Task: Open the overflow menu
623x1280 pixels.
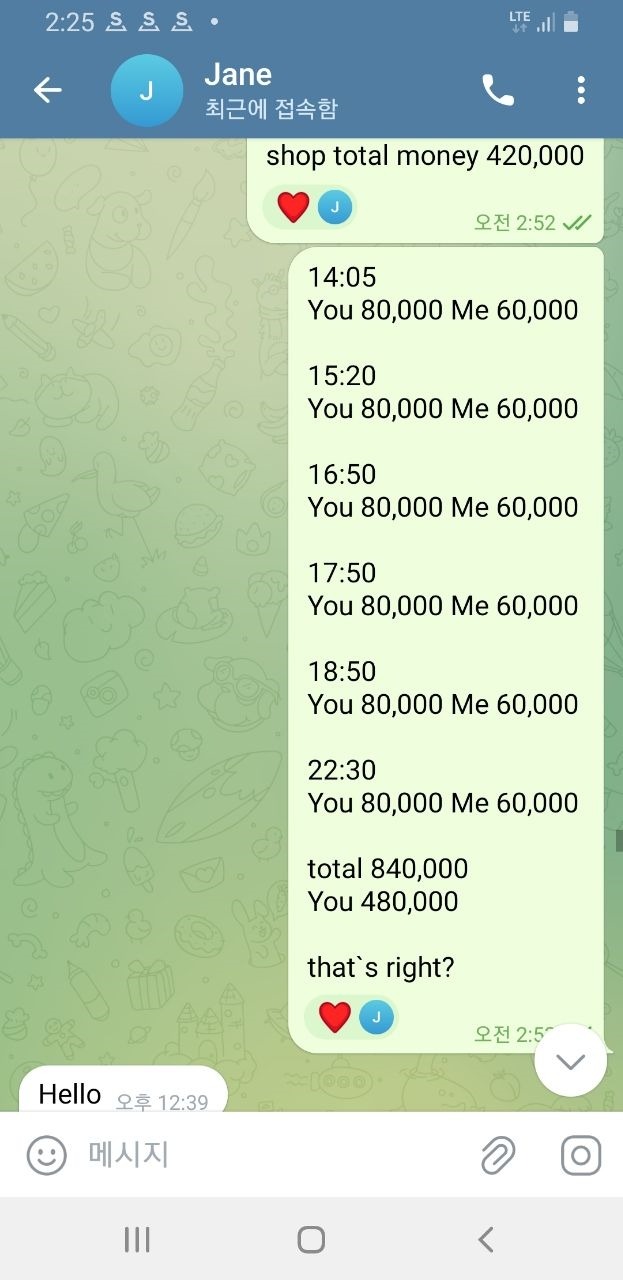Action: (x=581, y=90)
